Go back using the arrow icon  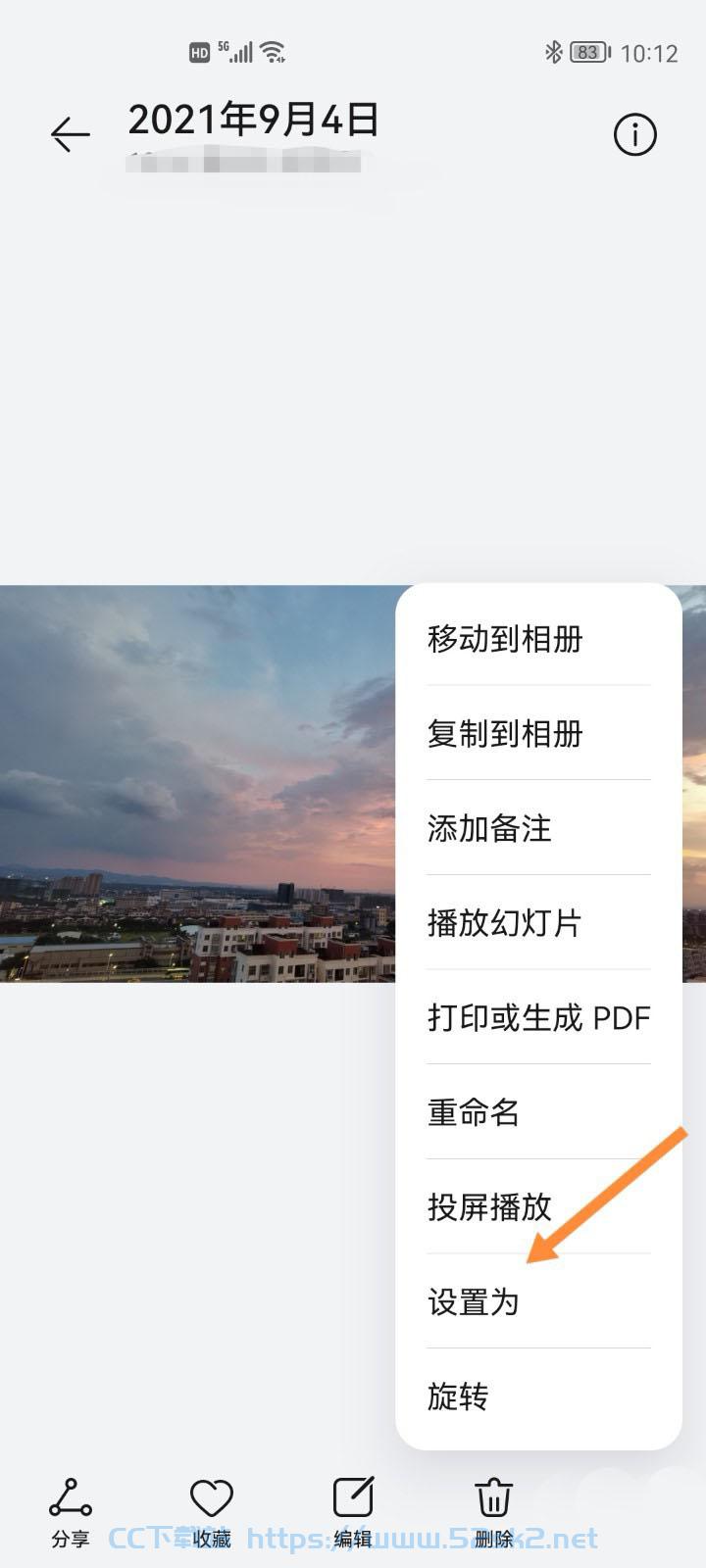(71, 134)
